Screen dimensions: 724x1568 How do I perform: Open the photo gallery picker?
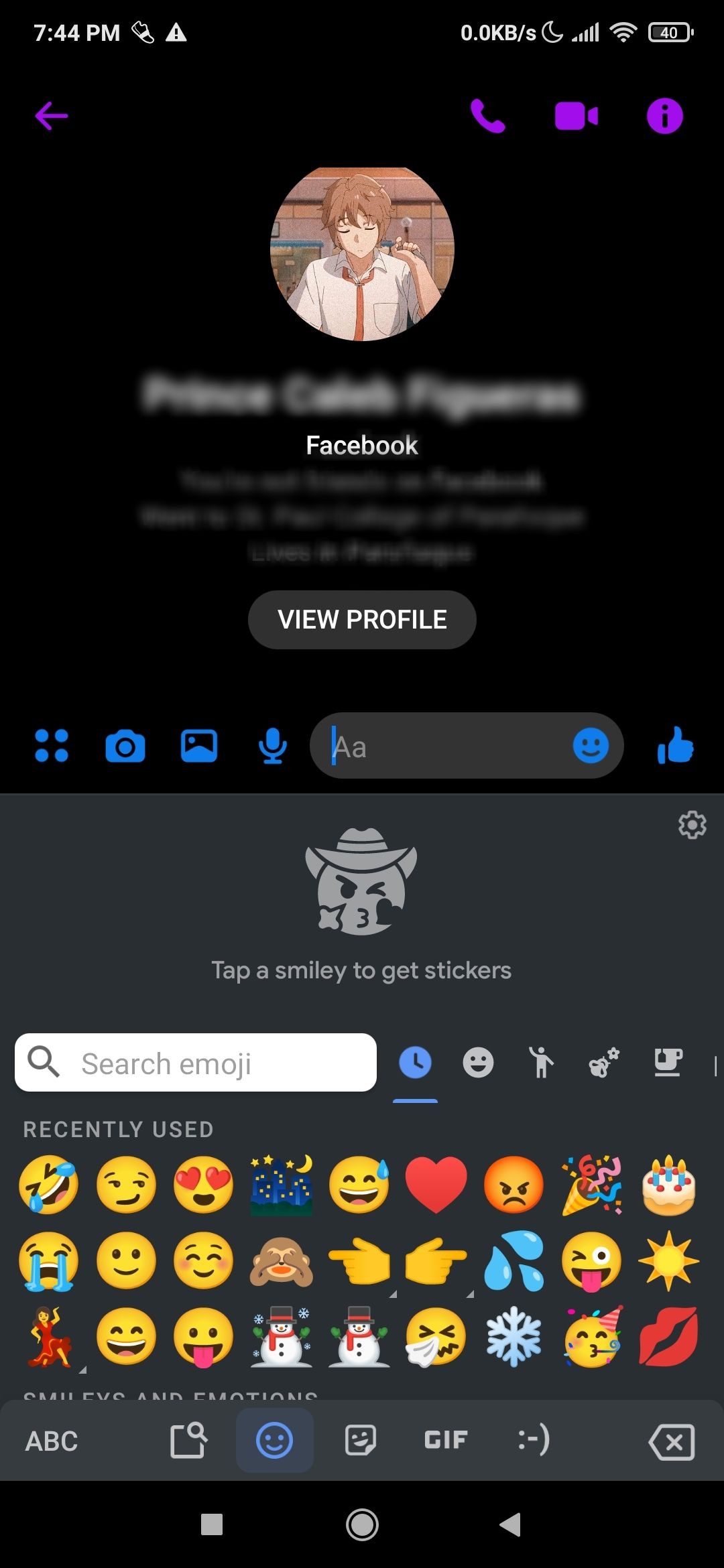point(199,745)
